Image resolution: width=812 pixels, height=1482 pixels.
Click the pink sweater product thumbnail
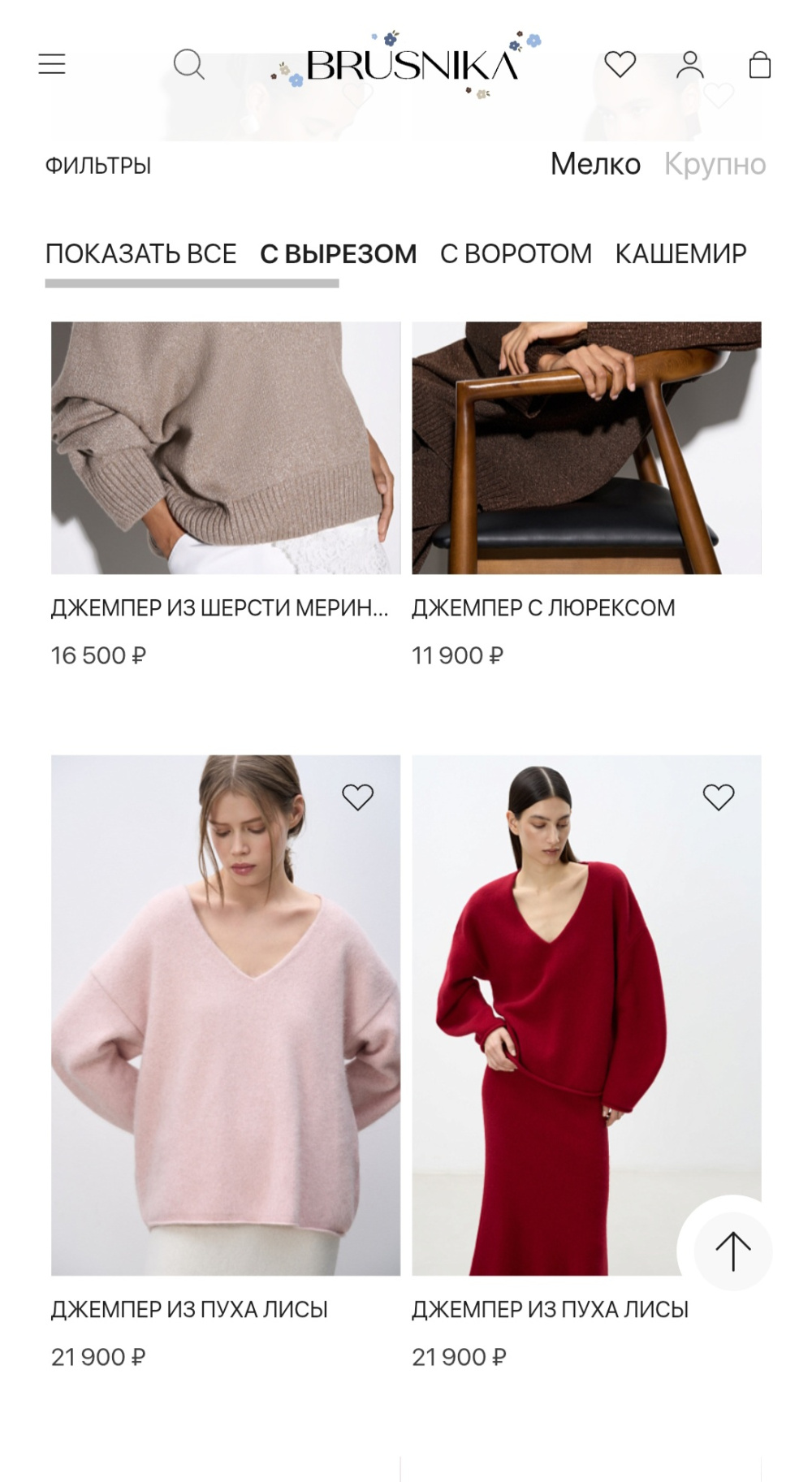point(225,1015)
